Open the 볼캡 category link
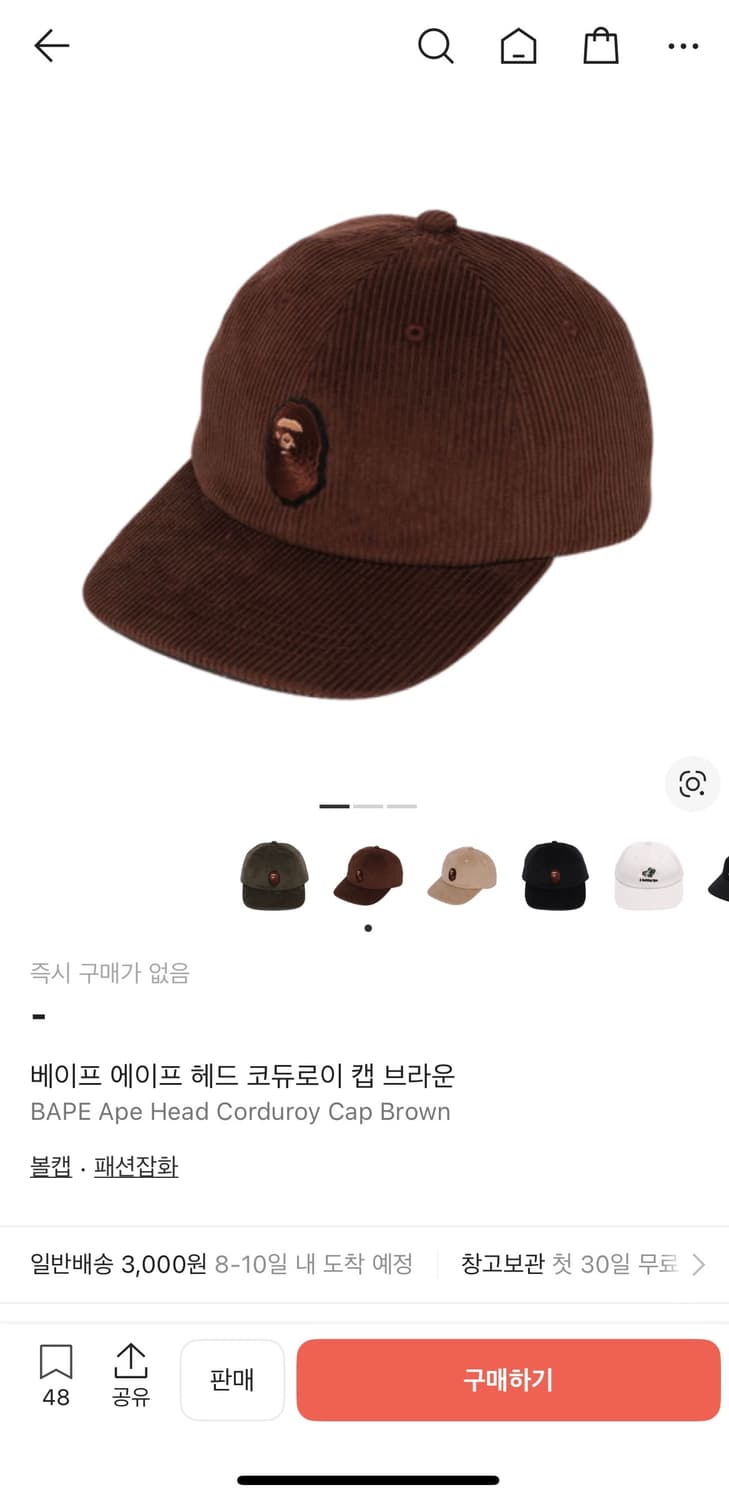 49,1165
